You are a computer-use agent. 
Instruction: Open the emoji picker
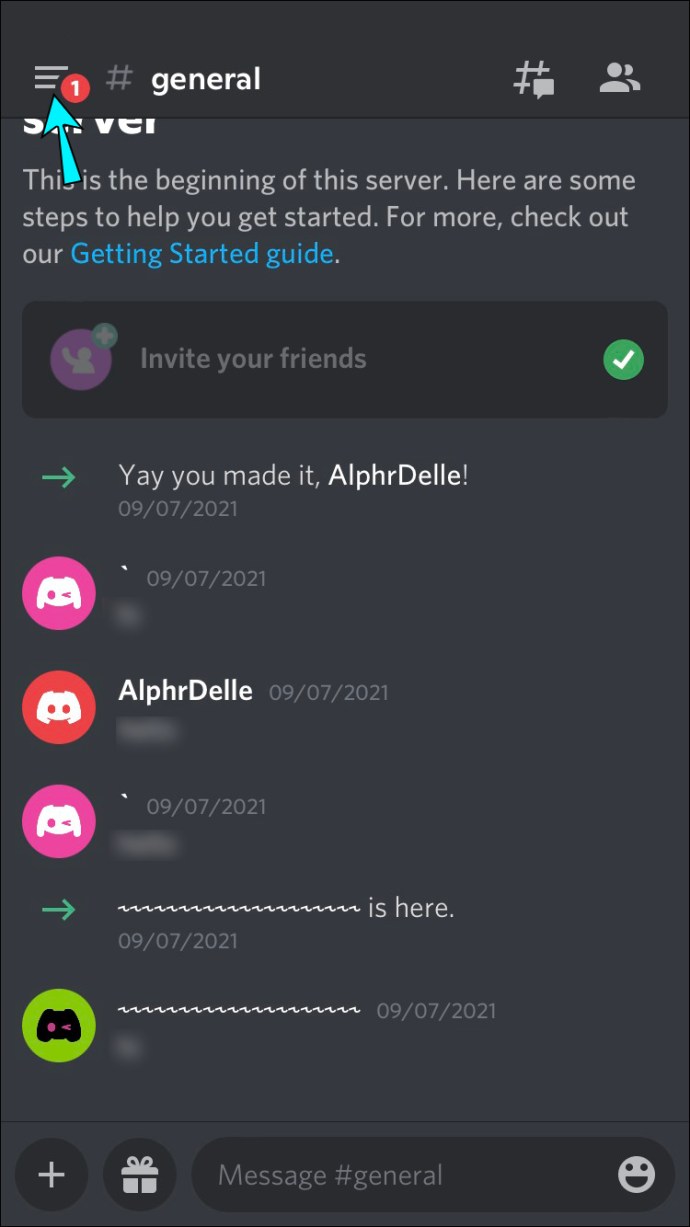click(x=636, y=1175)
